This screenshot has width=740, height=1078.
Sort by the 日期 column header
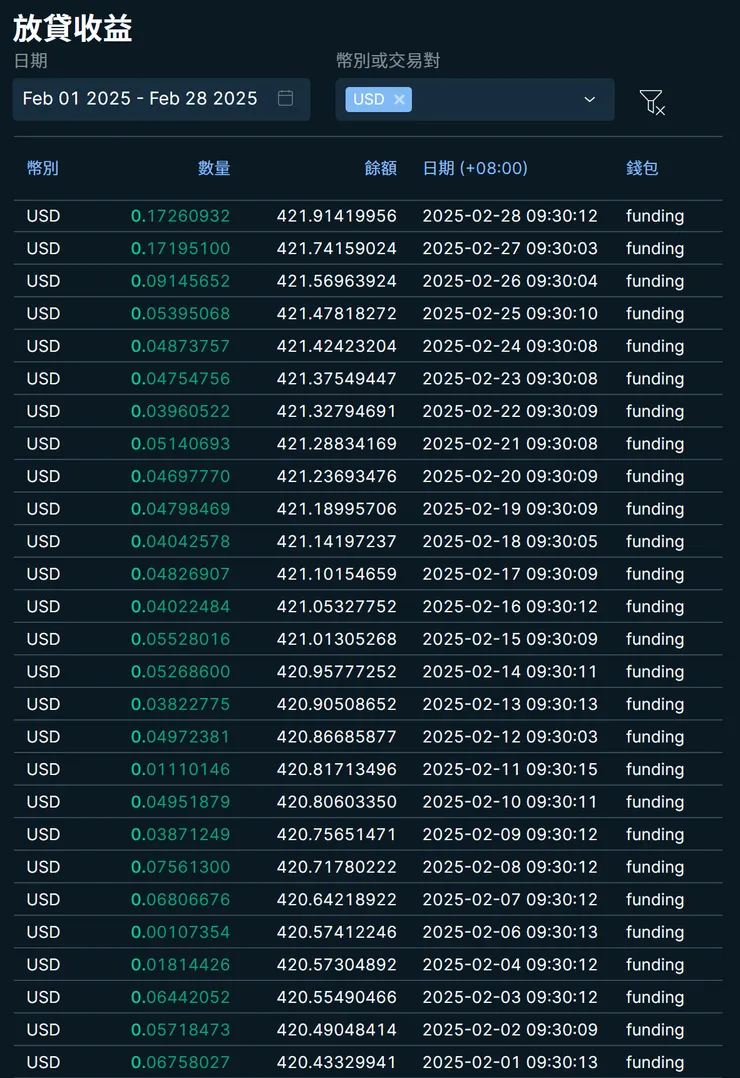coord(475,168)
